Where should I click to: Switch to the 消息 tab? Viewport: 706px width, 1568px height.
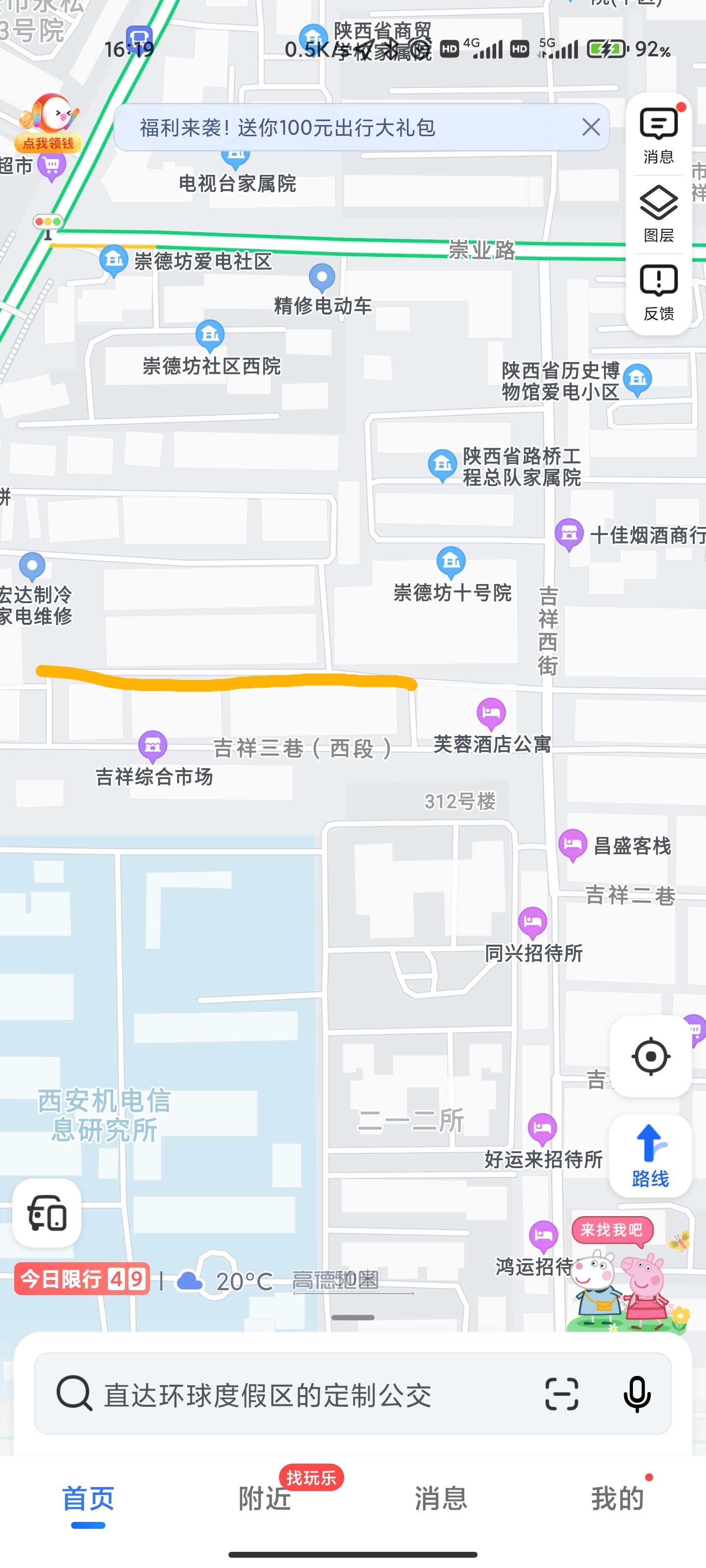(441, 1498)
